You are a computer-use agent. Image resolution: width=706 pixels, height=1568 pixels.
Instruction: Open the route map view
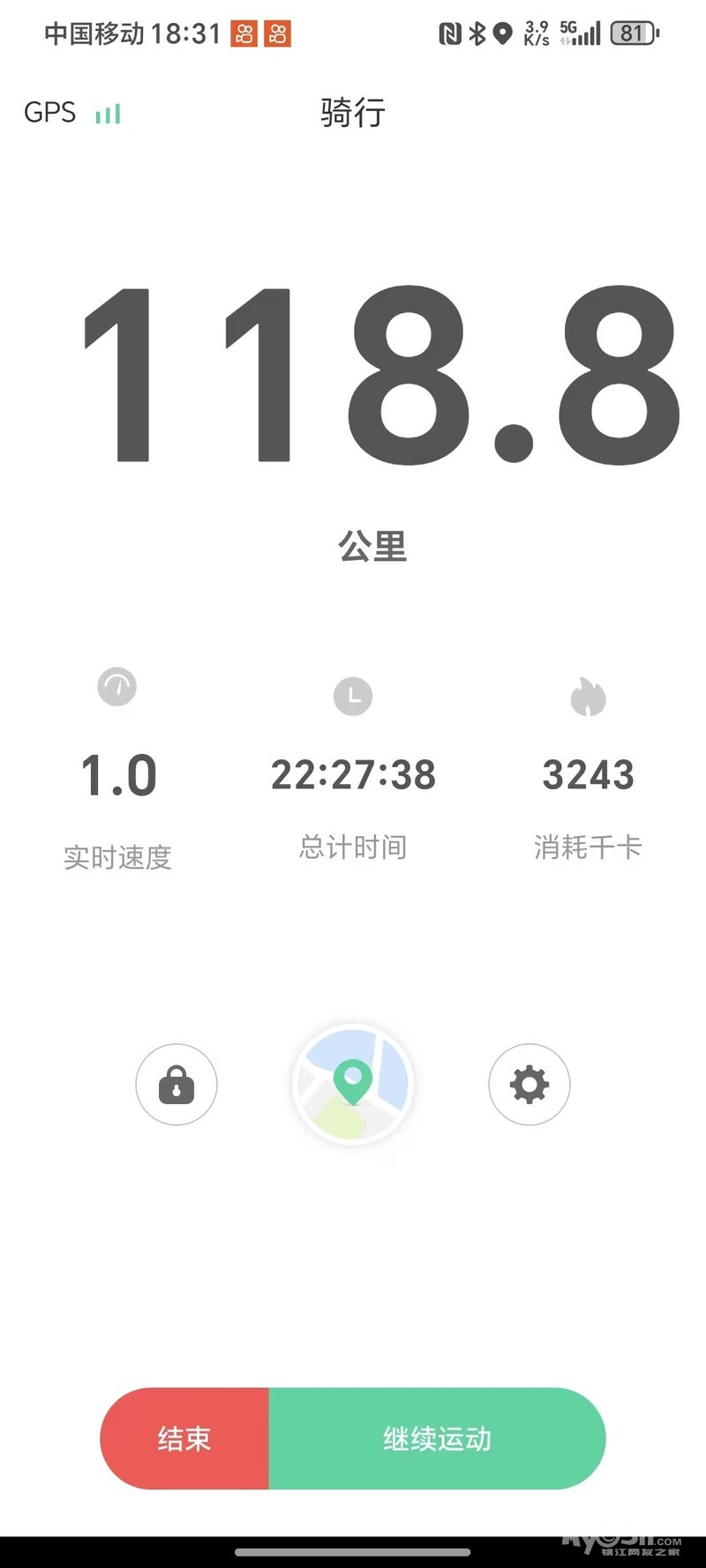click(353, 1084)
